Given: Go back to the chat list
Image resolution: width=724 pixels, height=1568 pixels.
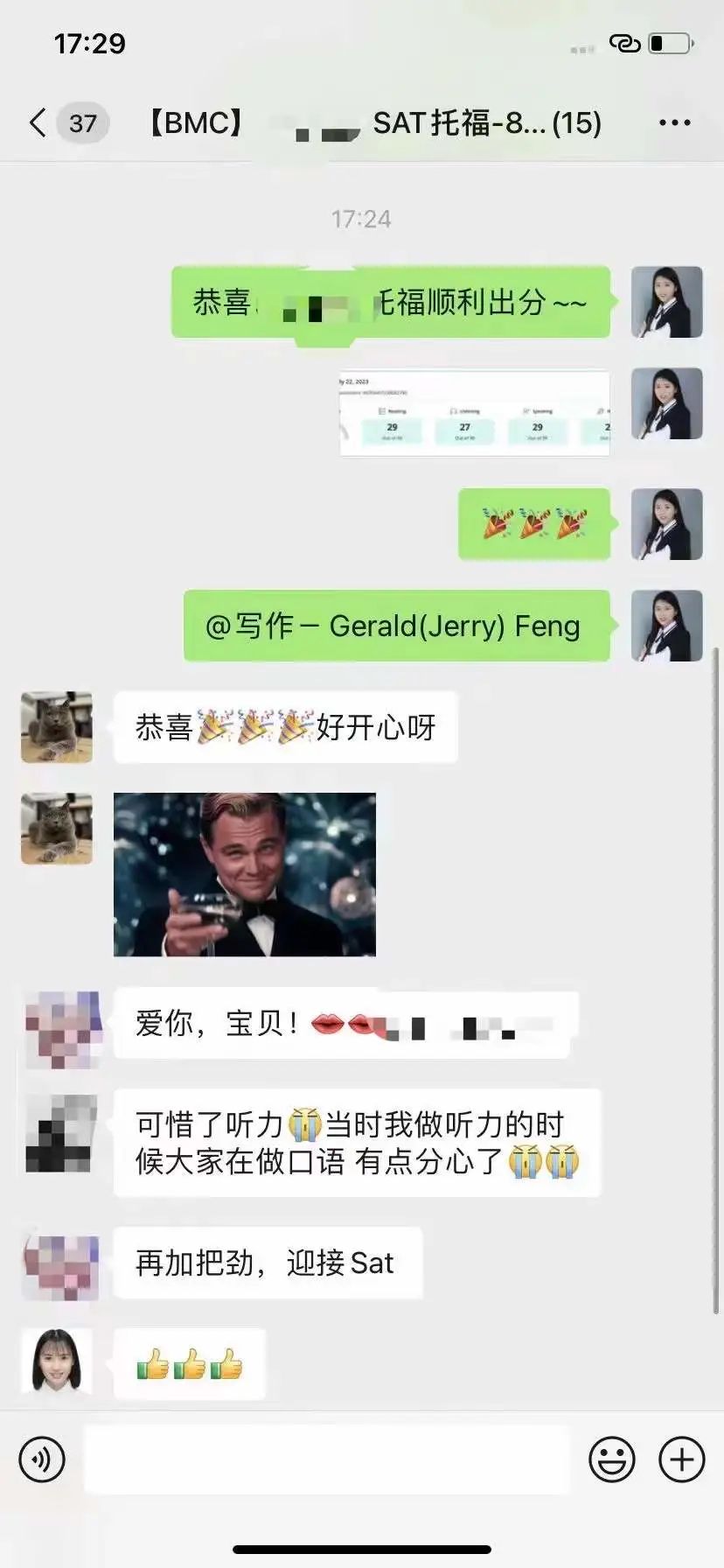Looking at the screenshot, I should point(38,123).
